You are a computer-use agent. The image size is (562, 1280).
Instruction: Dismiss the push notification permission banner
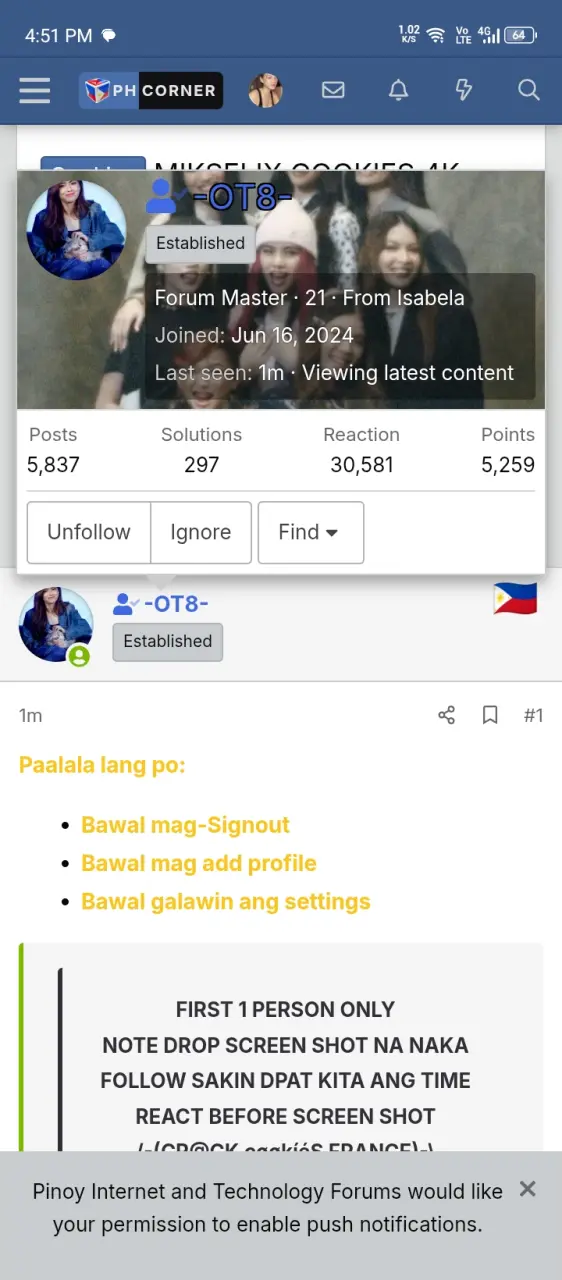528,1188
